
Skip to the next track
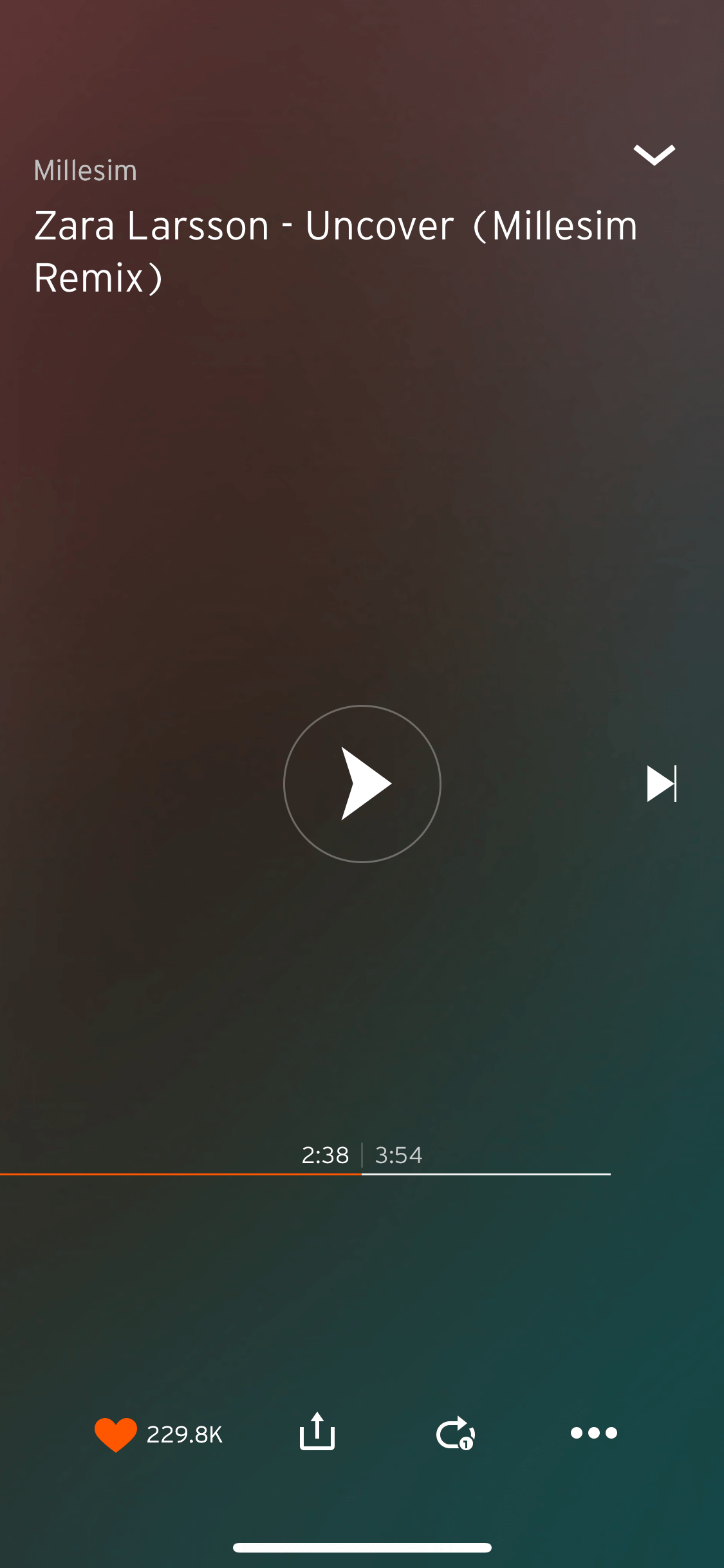[x=662, y=783]
